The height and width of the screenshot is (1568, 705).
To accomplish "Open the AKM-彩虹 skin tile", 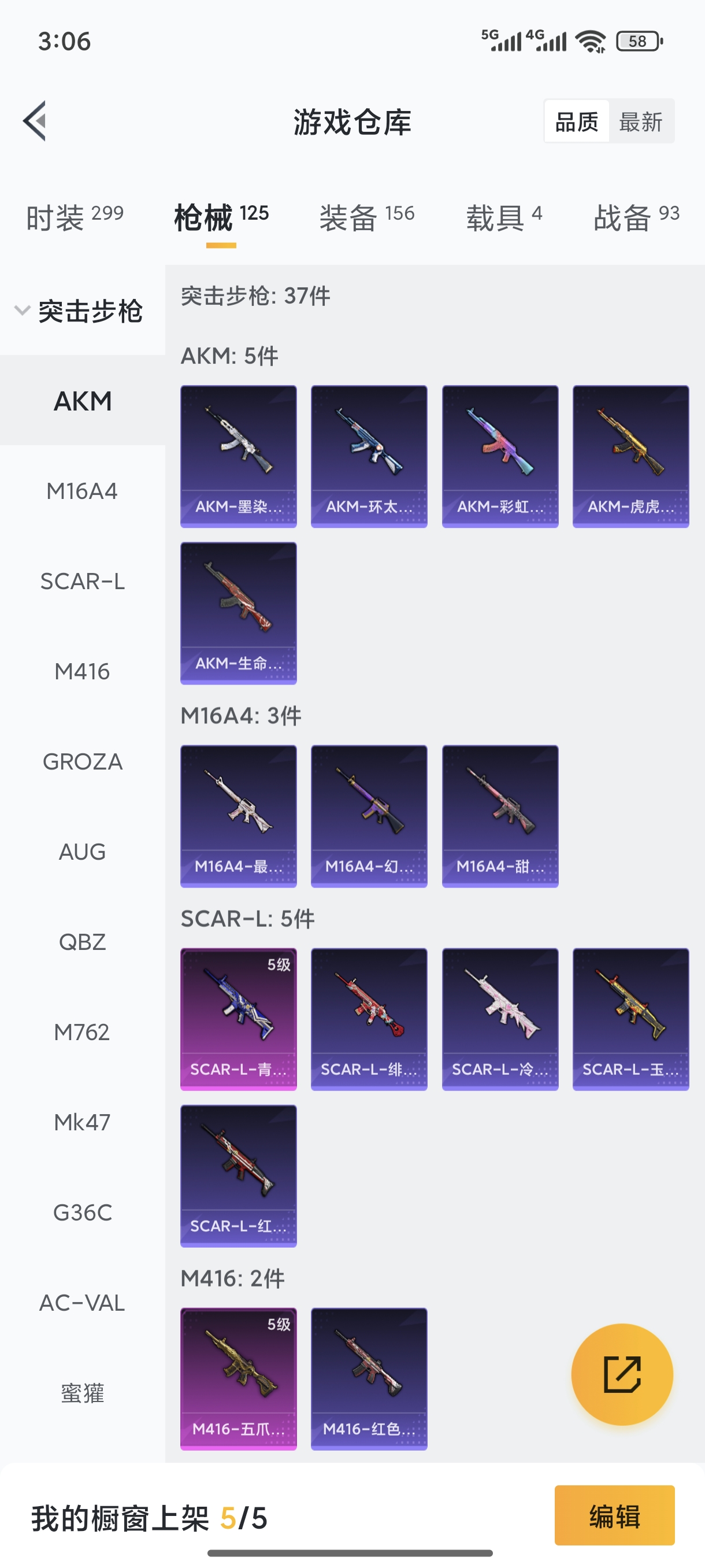I will pos(500,456).
